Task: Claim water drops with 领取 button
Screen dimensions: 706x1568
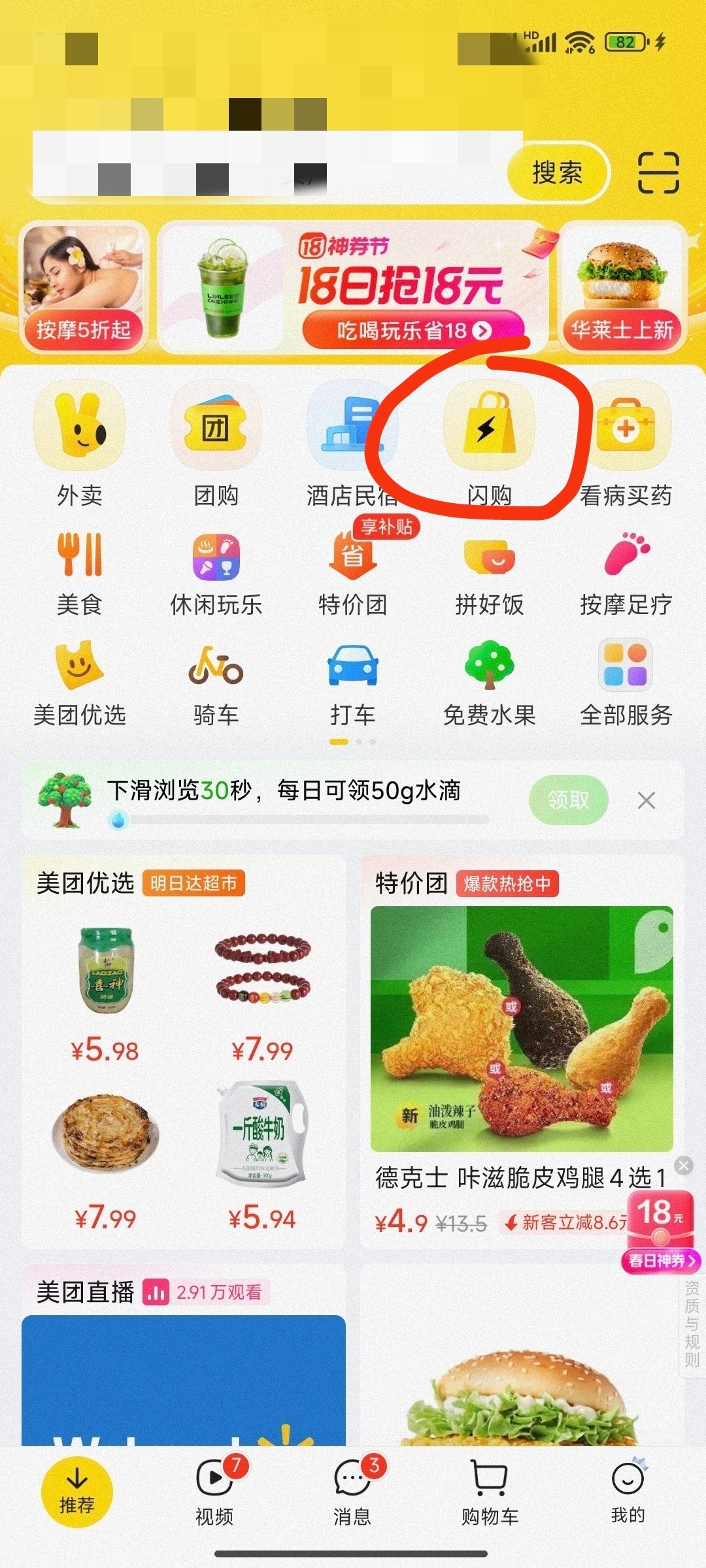Action: coord(568,800)
